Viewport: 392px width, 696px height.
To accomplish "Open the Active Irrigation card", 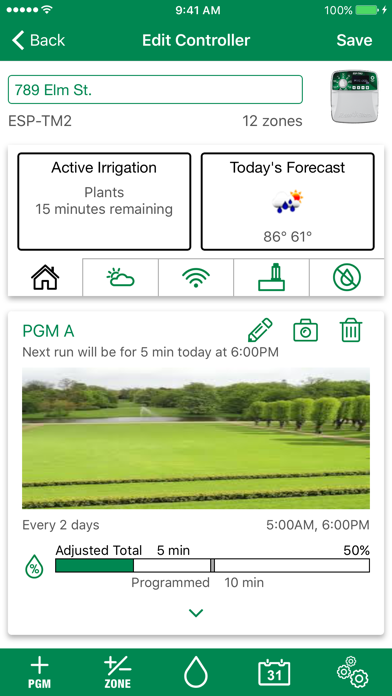I will pyautogui.click(x=104, y=202).
